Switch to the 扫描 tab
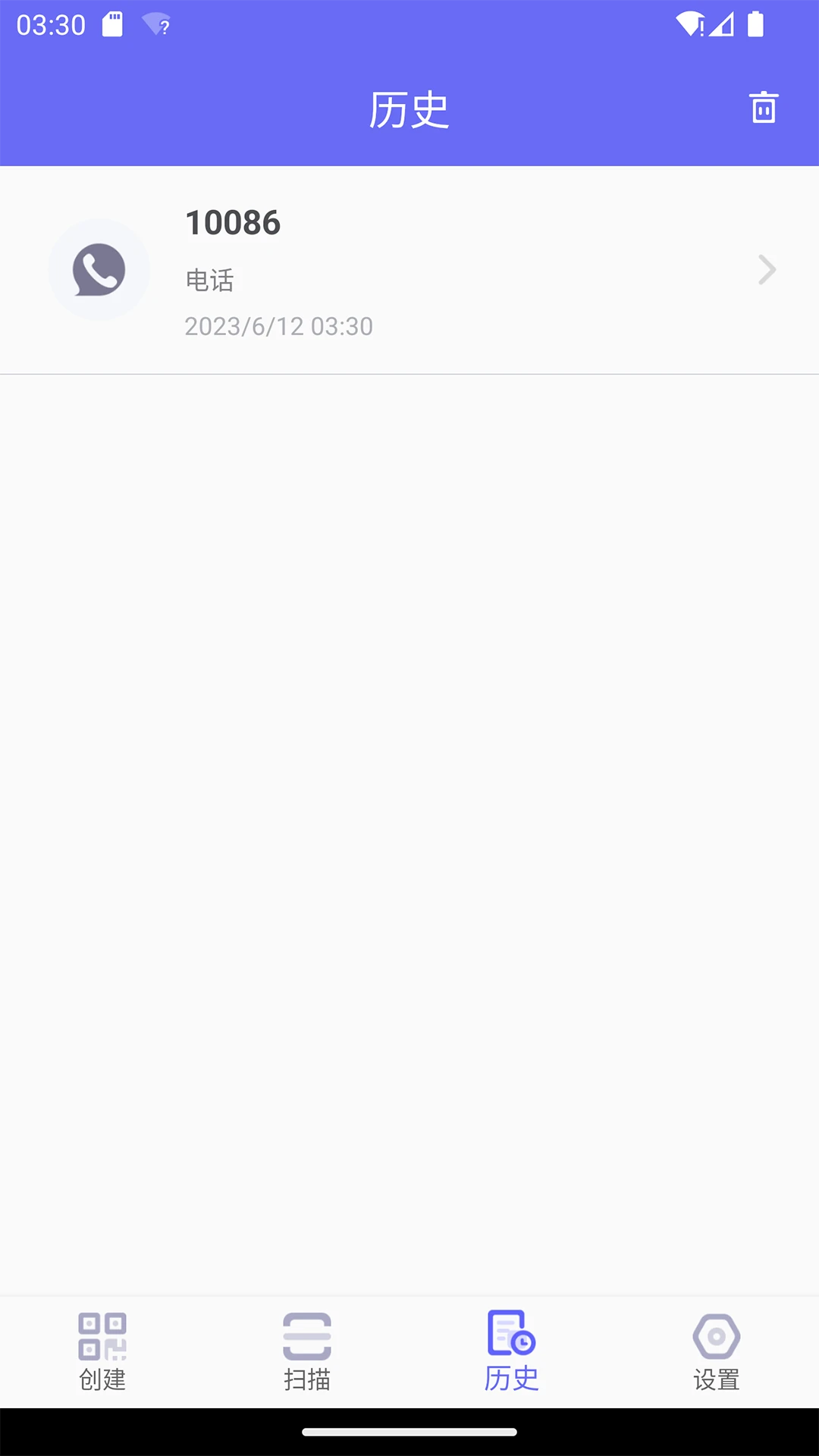The width and height of the screenshot is (819, 1456). pos(307,1352)
